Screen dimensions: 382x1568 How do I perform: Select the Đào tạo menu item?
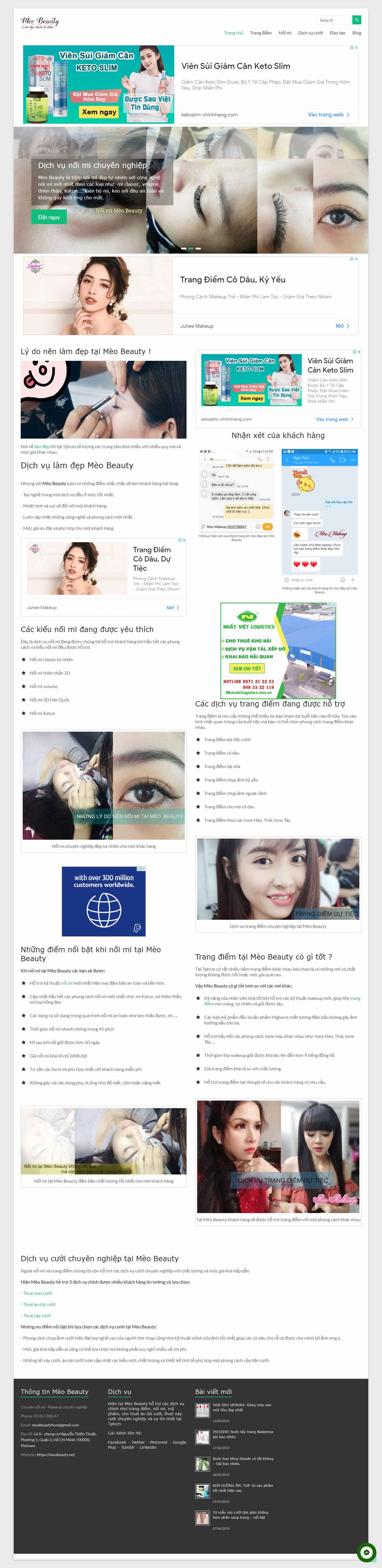(x=337, y=33)
